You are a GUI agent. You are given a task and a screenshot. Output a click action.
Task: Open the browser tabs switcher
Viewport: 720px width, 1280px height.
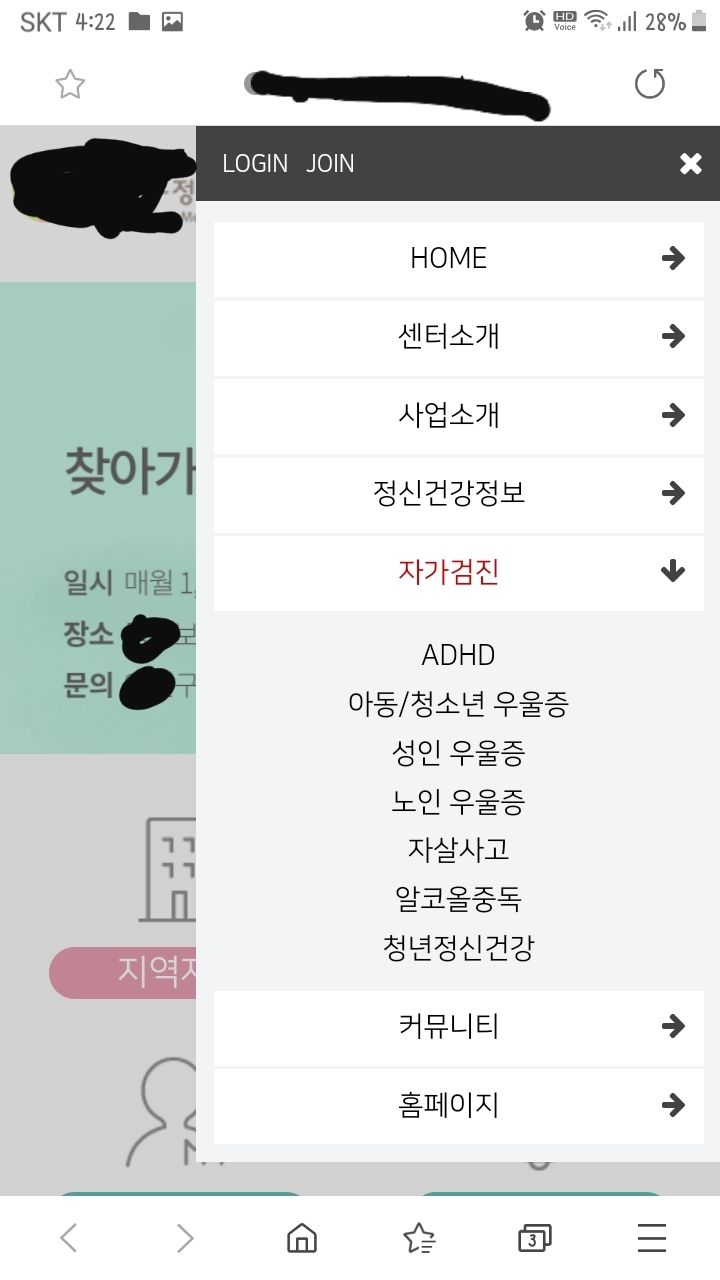tap(535, 1239)
